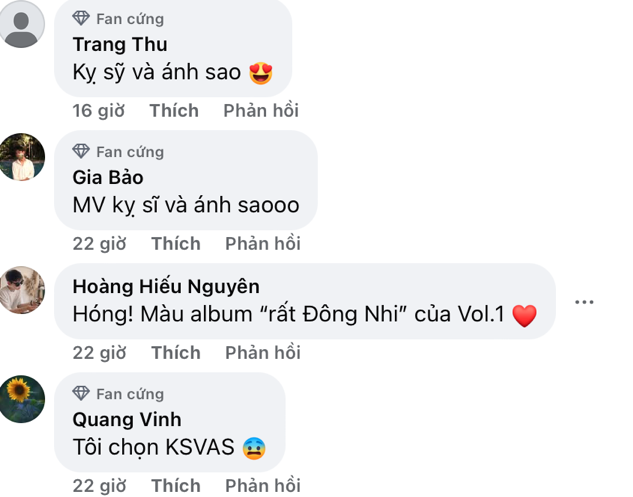Open Hoàng Hiếu Nguyên's avatar
This screenshot has height=497, width=633.
point(22,290)
